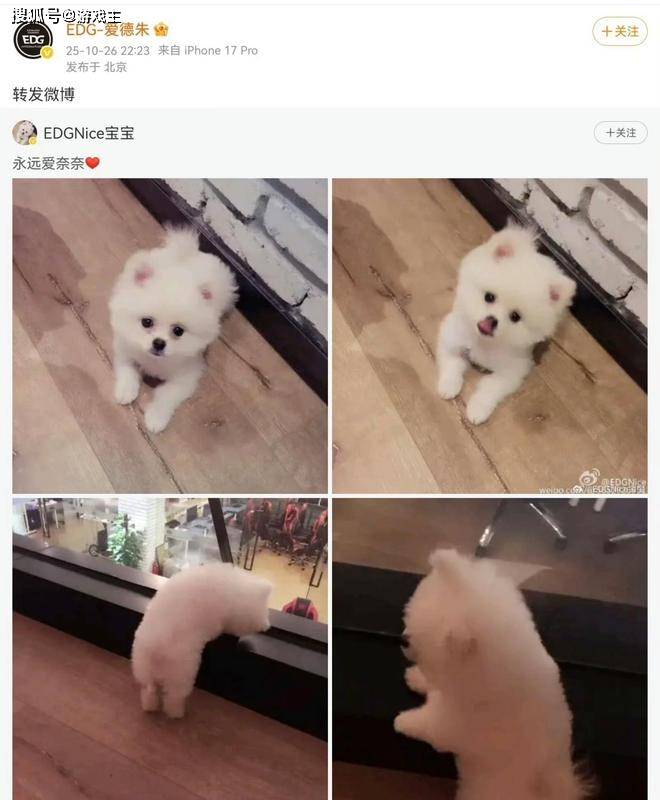Open the photo of the puppy sticking its tongue out

pos(489,335)
